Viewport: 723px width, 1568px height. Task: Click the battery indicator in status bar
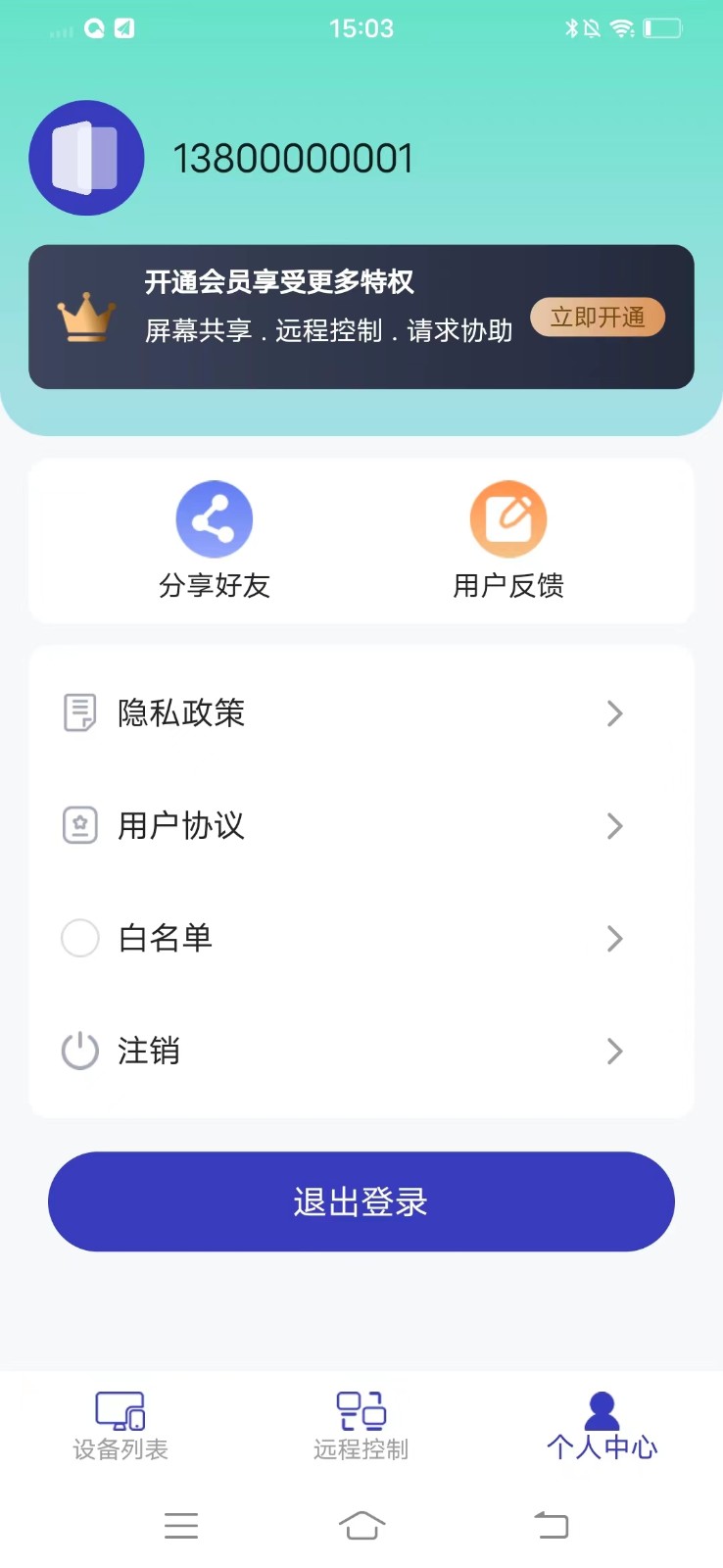click(x=662, y=28)
